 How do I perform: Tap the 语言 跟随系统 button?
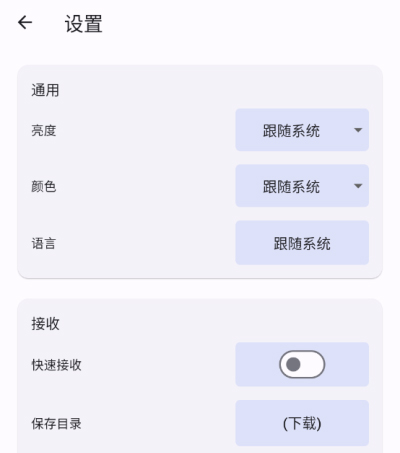click(302, 243)
